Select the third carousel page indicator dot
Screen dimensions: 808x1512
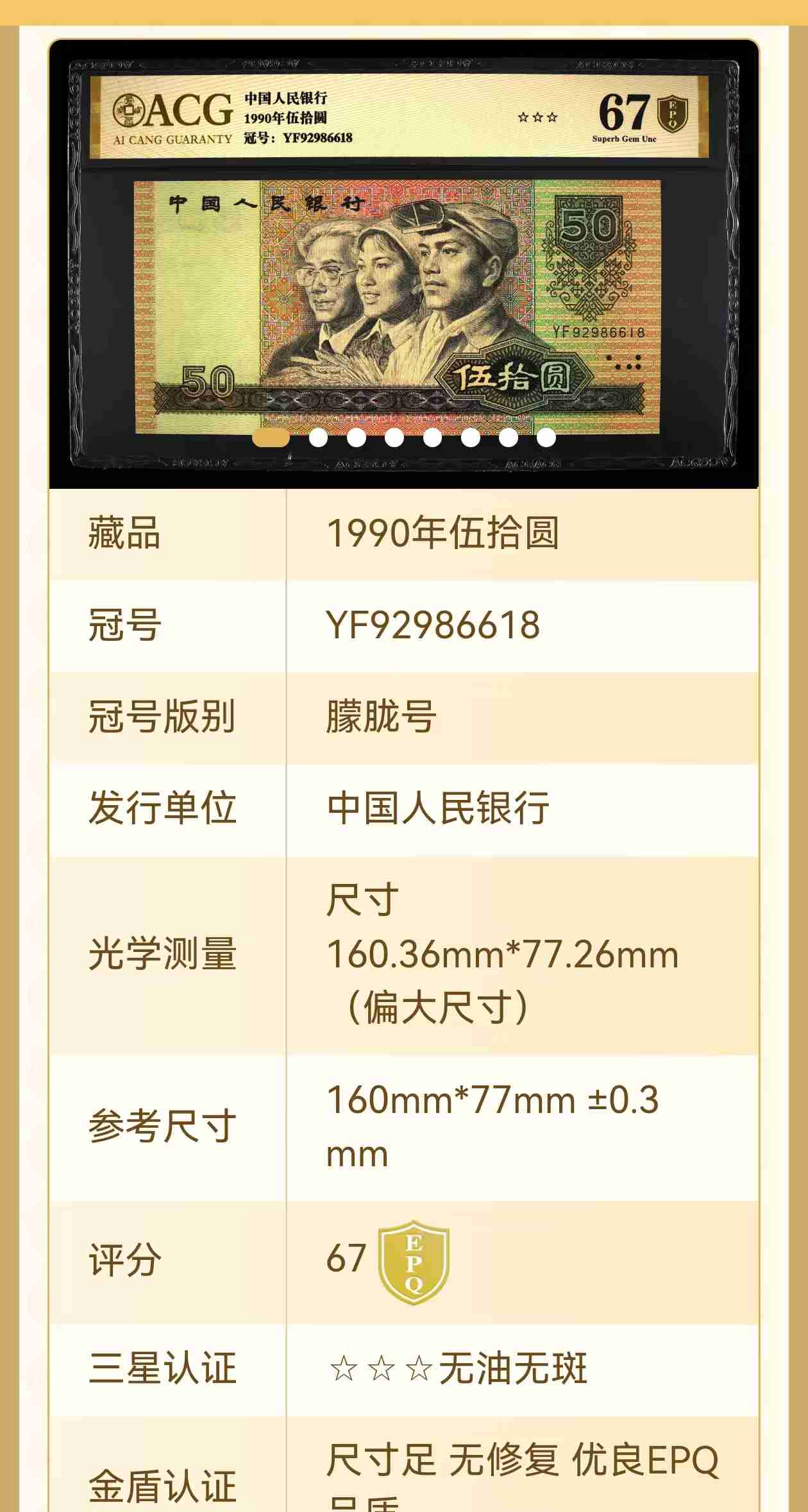(x=356, y=437)
